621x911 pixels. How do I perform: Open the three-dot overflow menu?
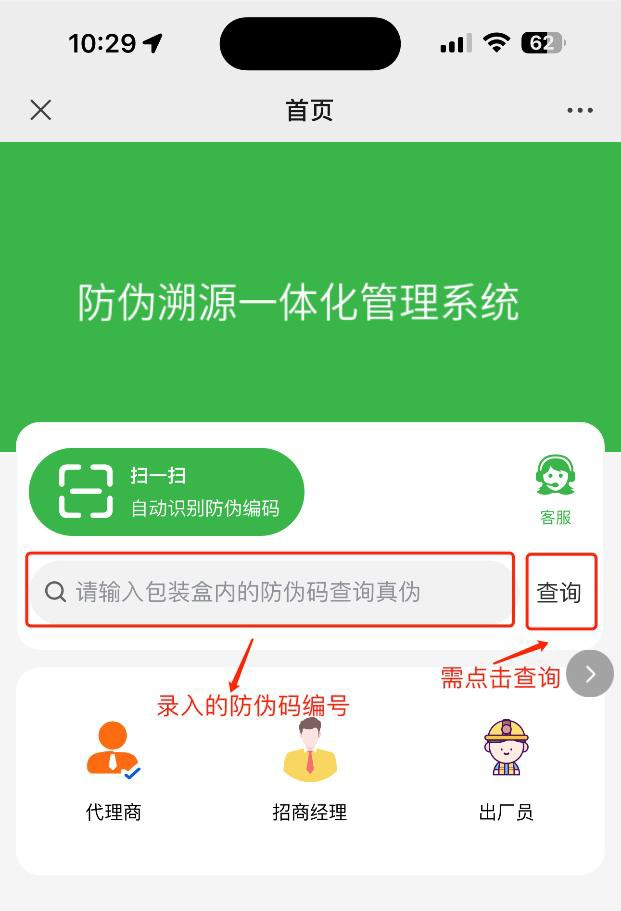(580, 110)
